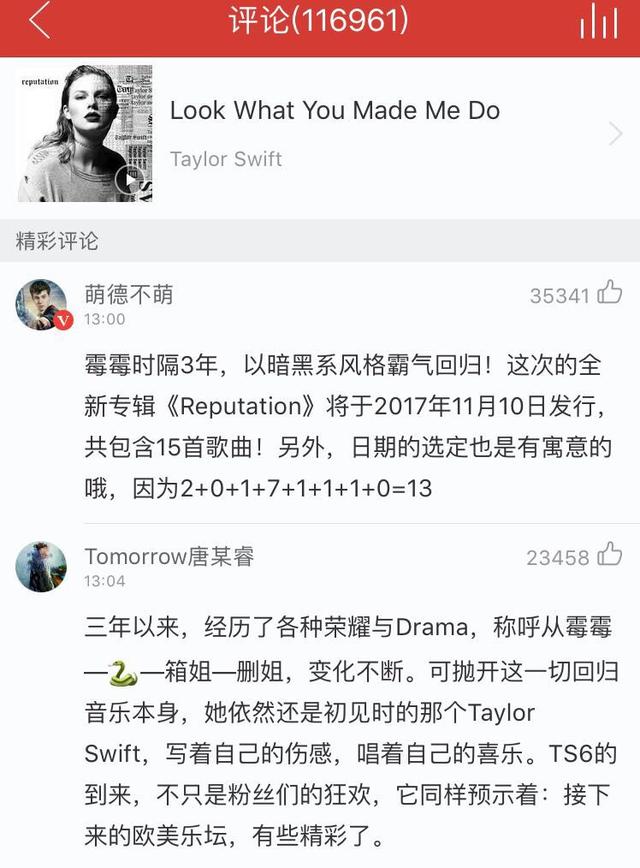Go back from the comments page
The image size is (640, 868).
[39, 22]
